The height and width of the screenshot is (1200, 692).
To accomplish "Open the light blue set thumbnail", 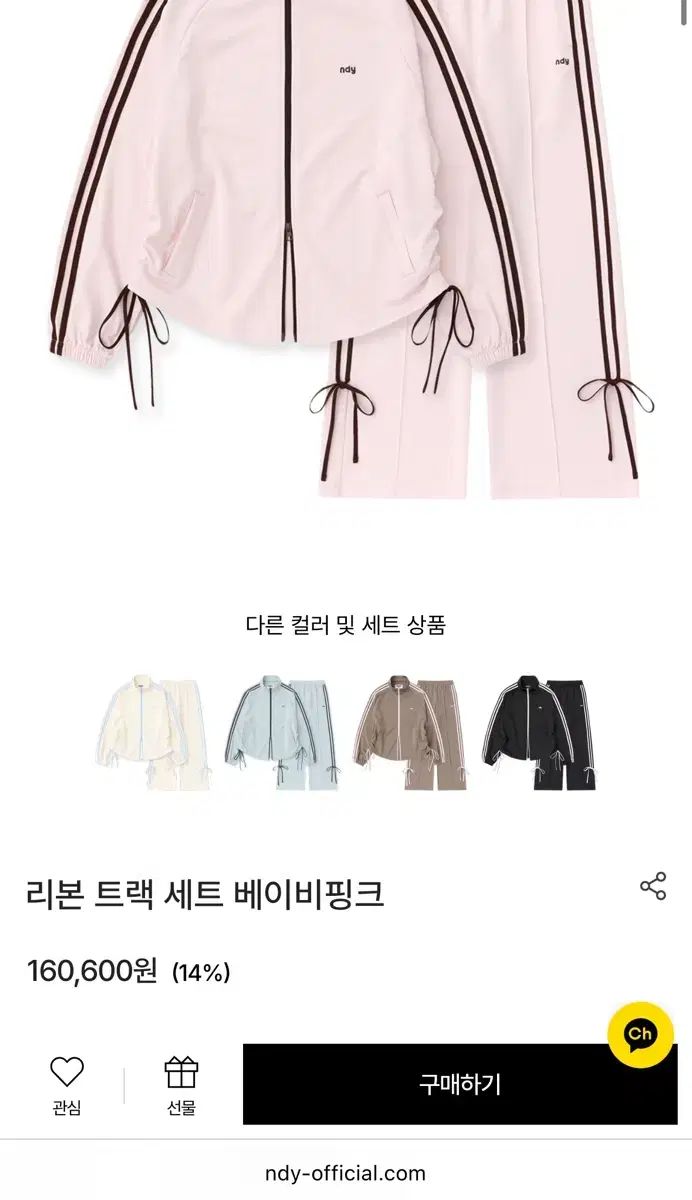I will pyautogui.click(x=283, y=733).
